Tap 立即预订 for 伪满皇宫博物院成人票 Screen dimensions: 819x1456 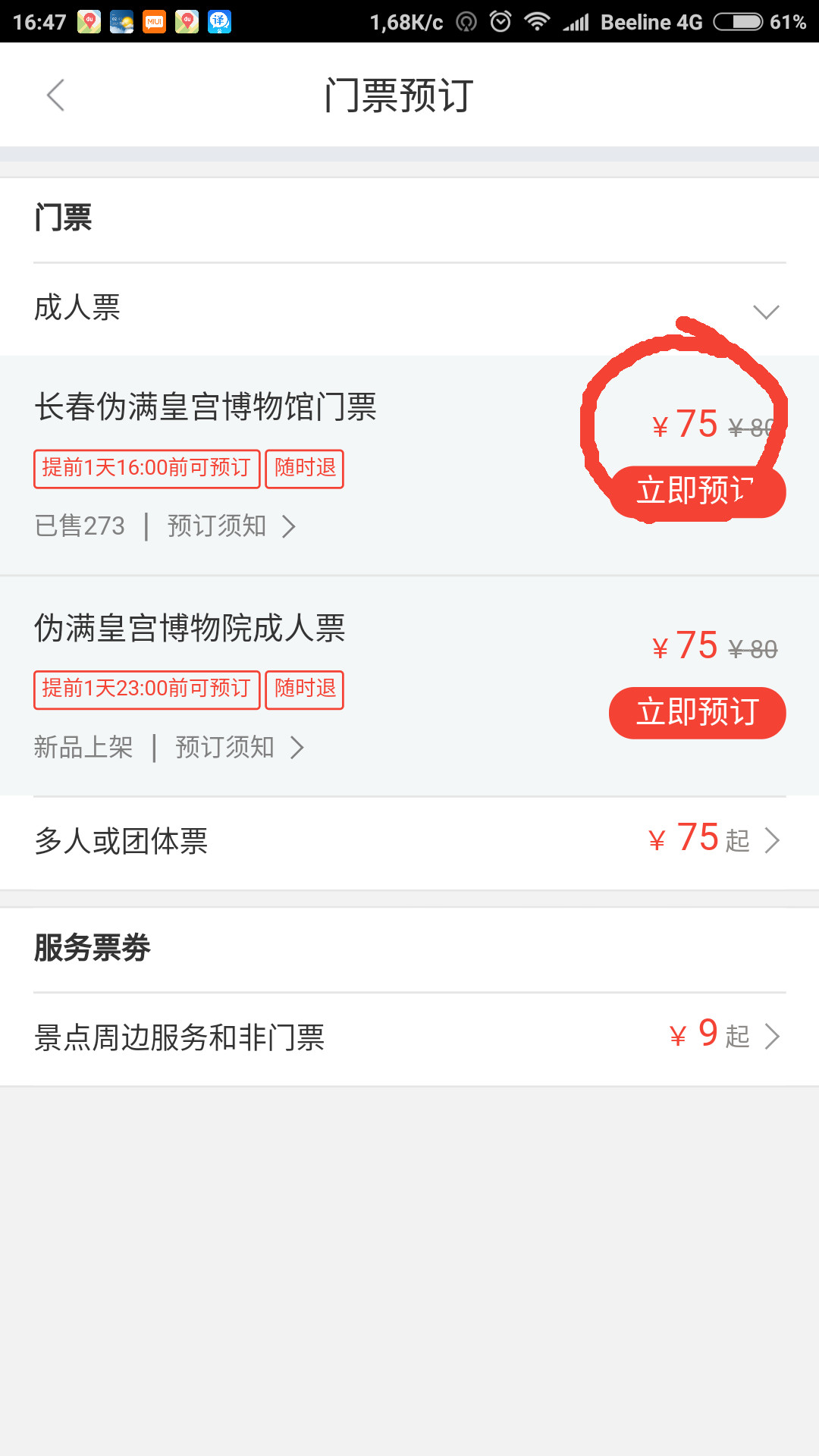pos(697,713)
